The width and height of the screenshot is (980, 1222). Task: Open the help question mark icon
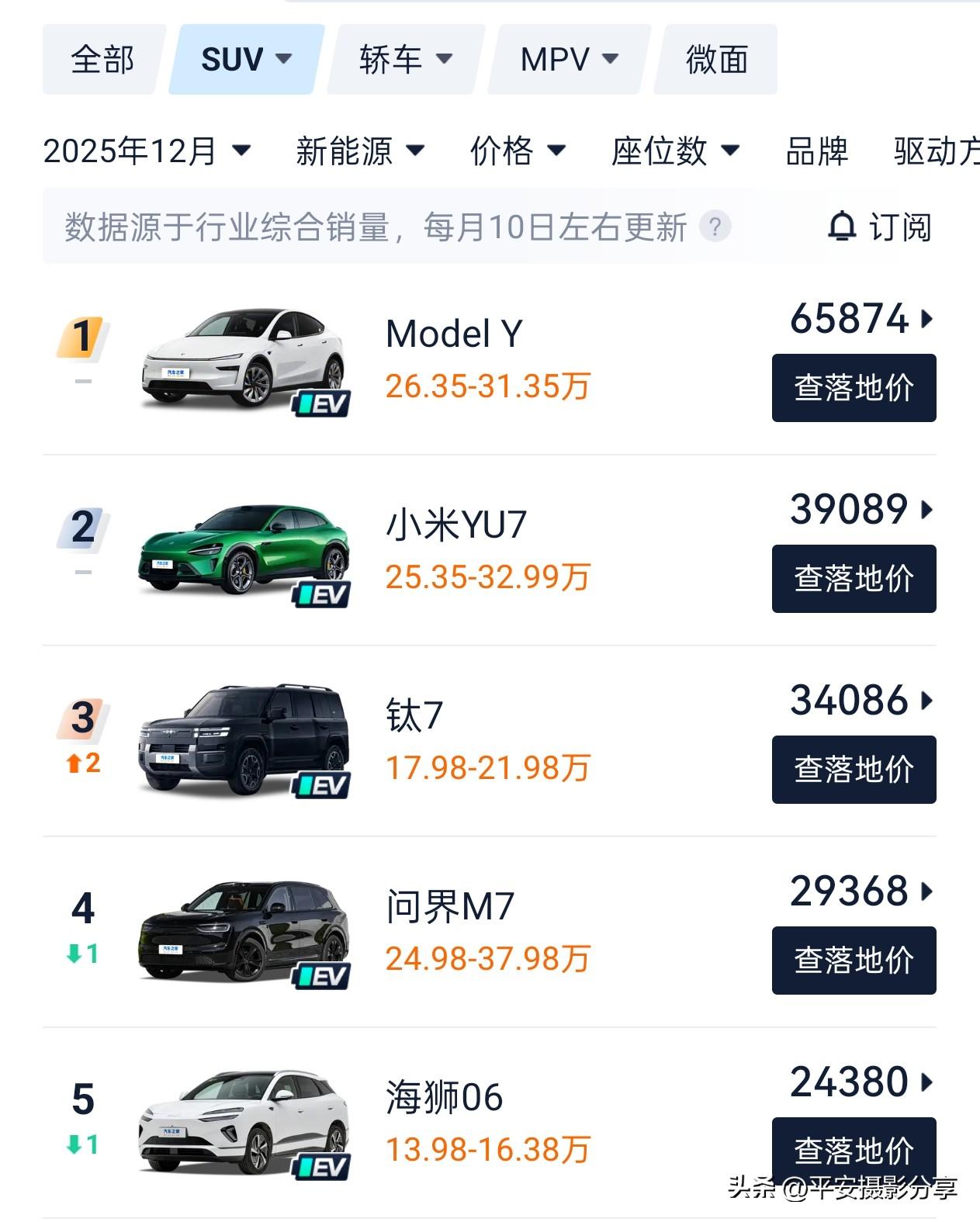(x=715, y=227)
